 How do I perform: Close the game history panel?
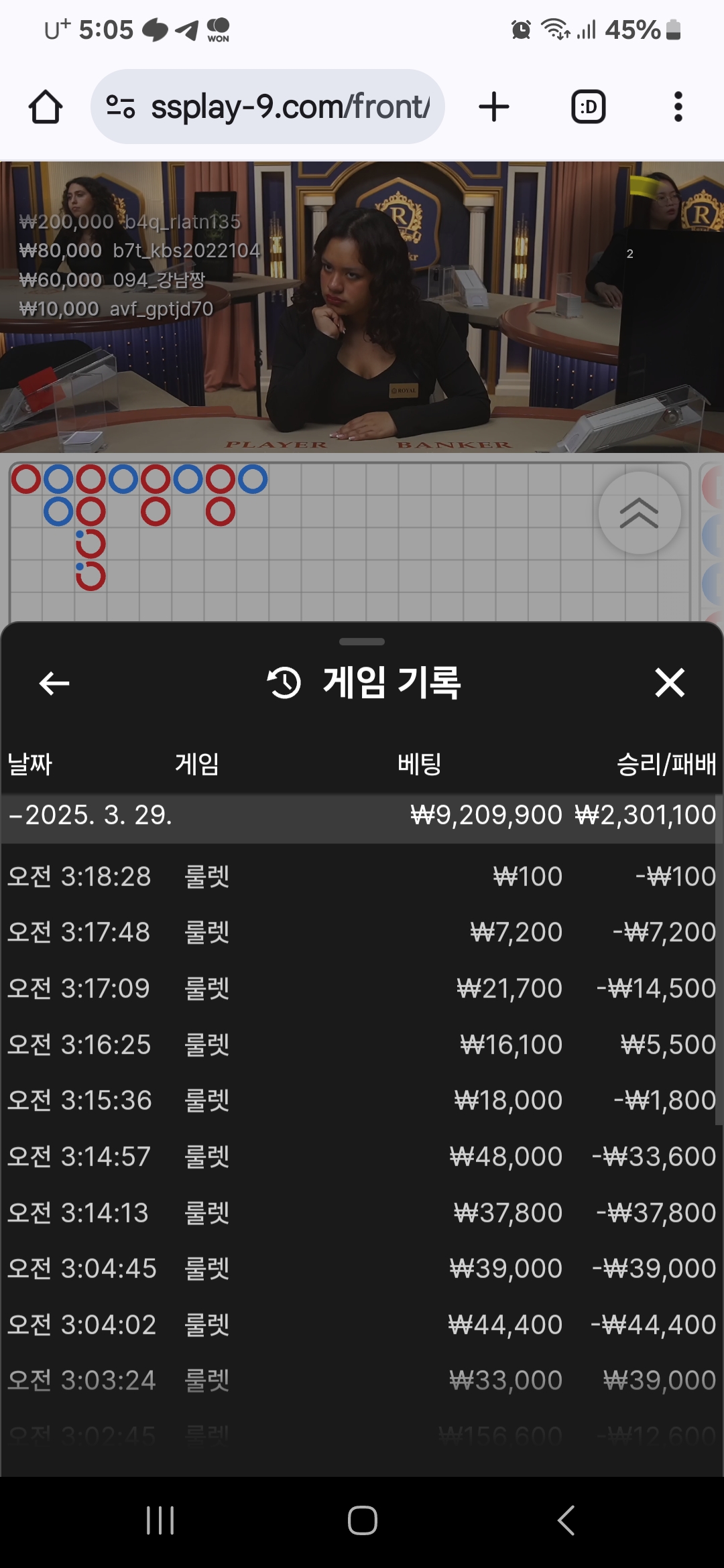pos(669,683)
